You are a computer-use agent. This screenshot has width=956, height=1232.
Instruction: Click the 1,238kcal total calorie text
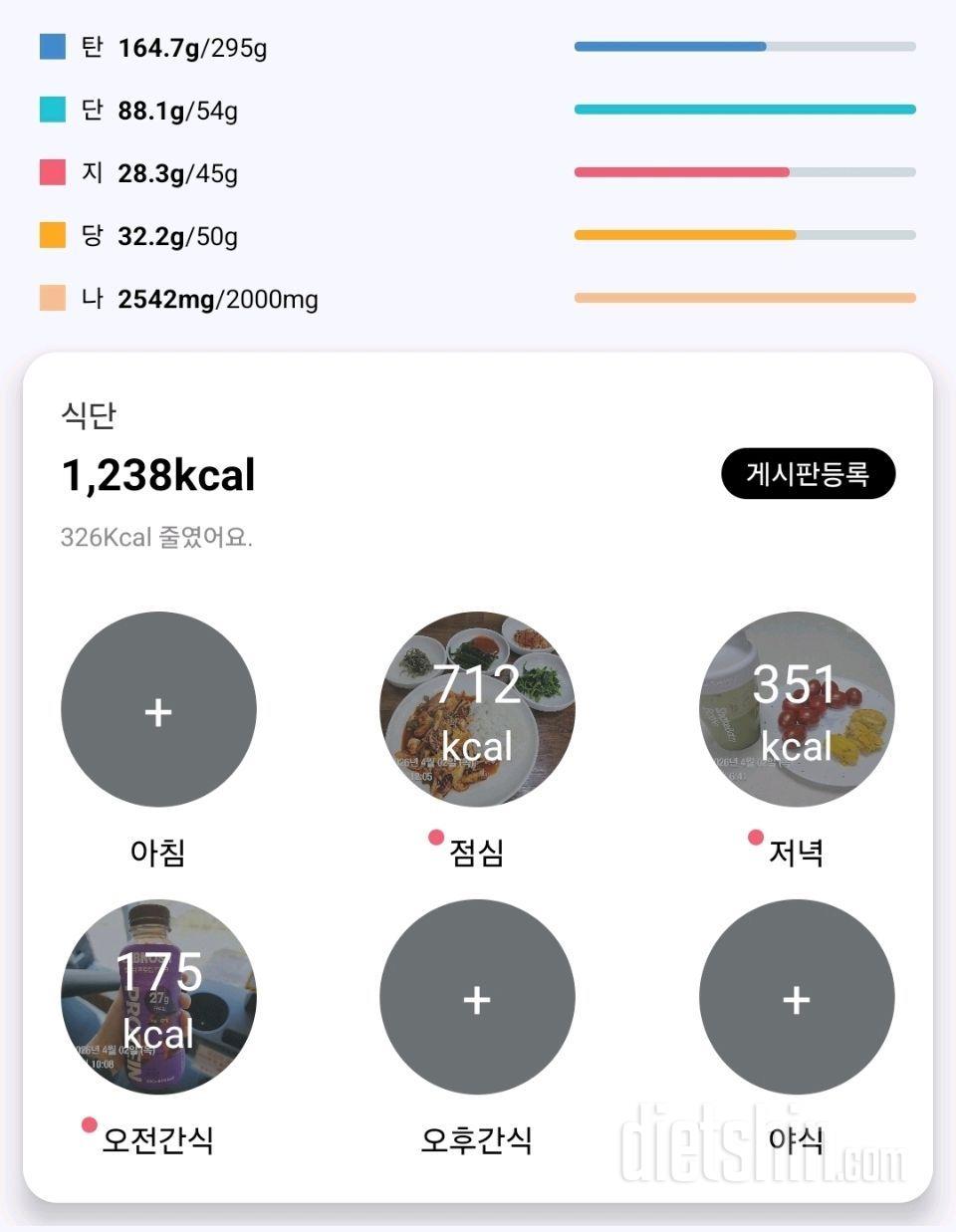(157, 475)
